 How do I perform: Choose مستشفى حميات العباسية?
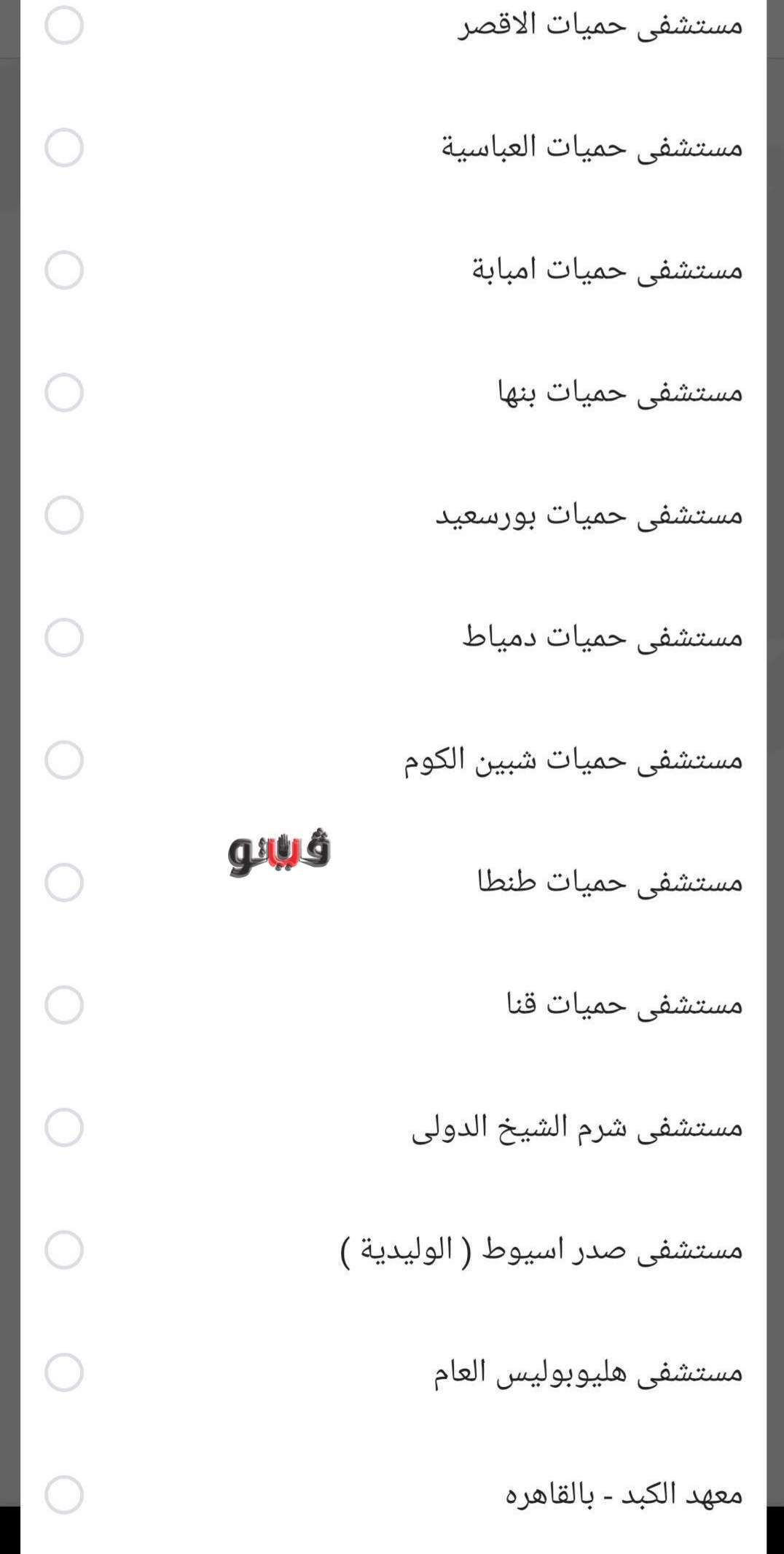coord(64,148)
